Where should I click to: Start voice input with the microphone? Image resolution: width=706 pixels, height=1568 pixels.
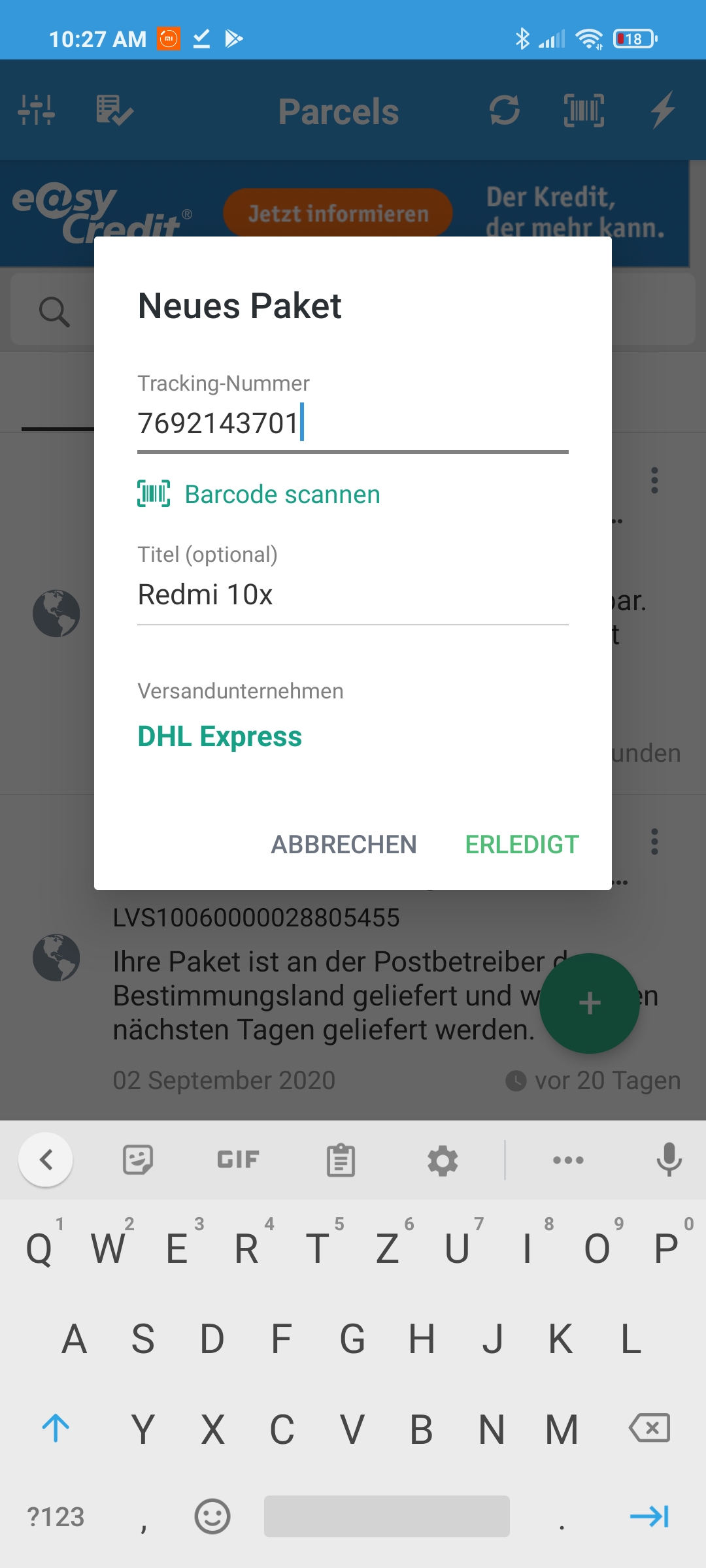[669, 1160]
